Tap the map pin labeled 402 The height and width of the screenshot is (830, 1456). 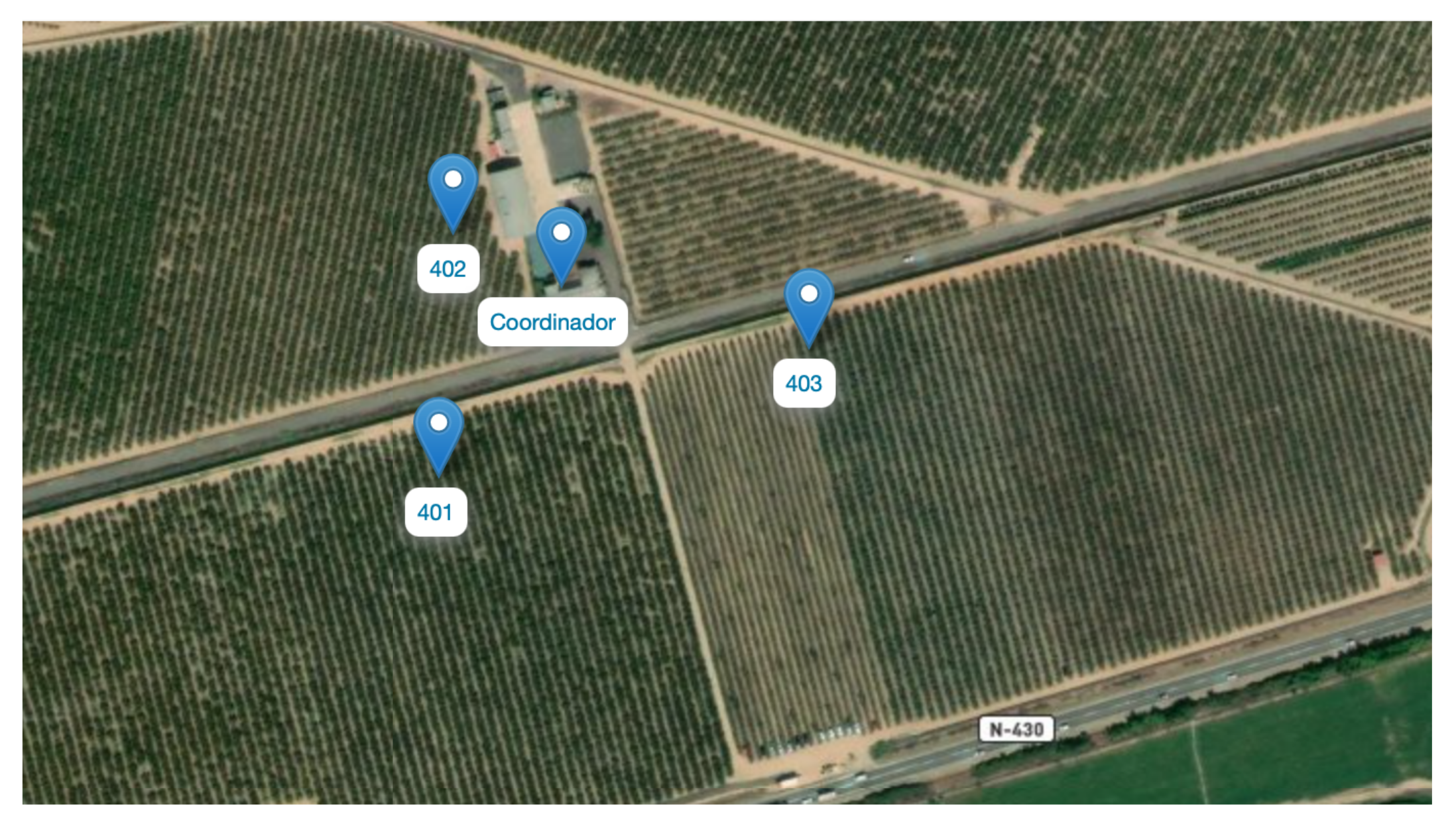(453, 189)
